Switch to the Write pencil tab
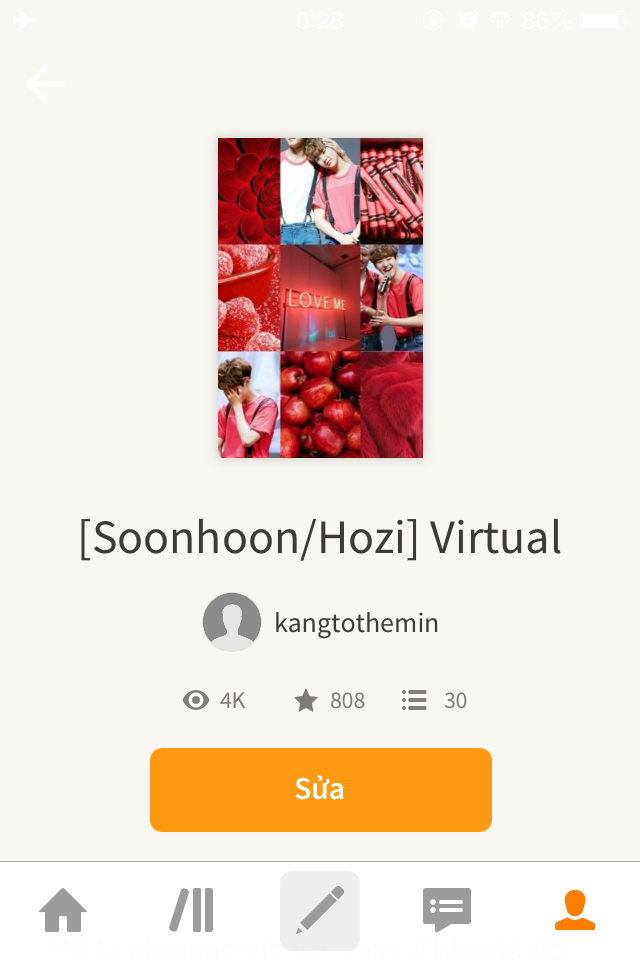This screenshot has width=640, height=960. tap(320, 910)
